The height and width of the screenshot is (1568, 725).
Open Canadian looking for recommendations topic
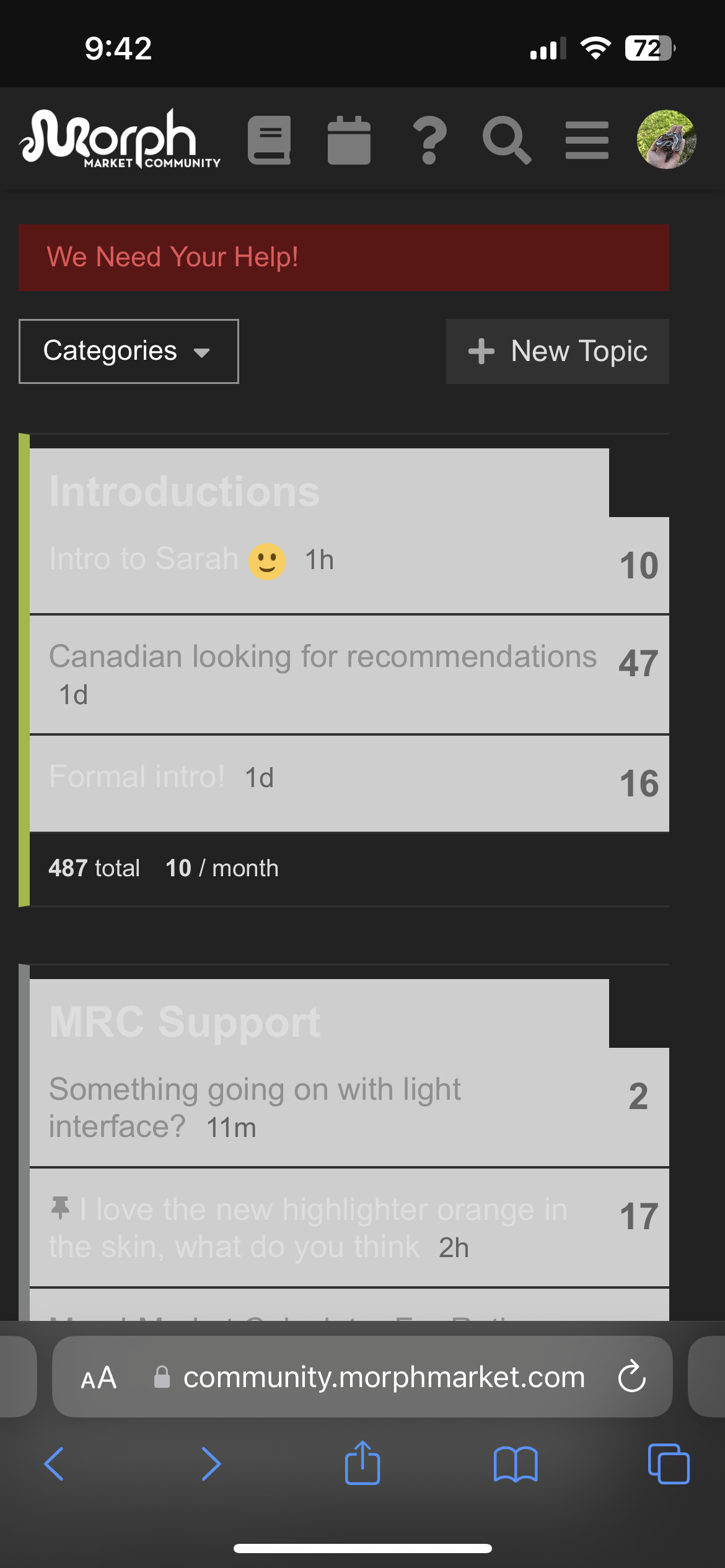point(323,656)
